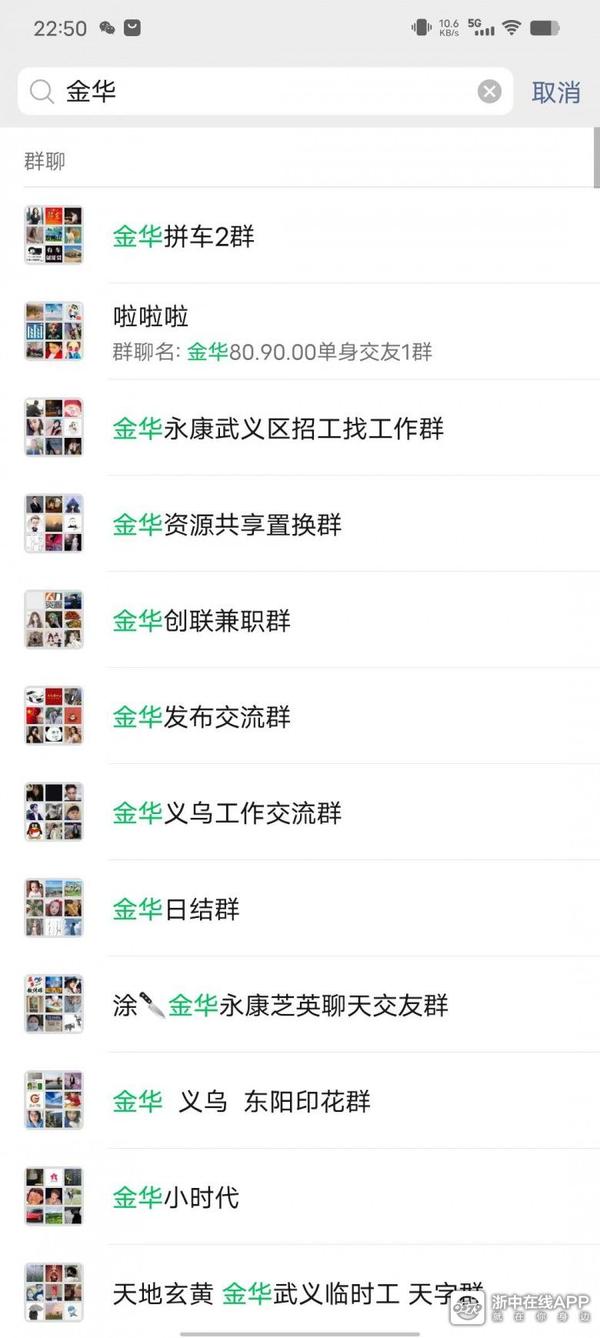Open the 金华小时代 group chat

pyautogui.click(x=300, y=1196)
